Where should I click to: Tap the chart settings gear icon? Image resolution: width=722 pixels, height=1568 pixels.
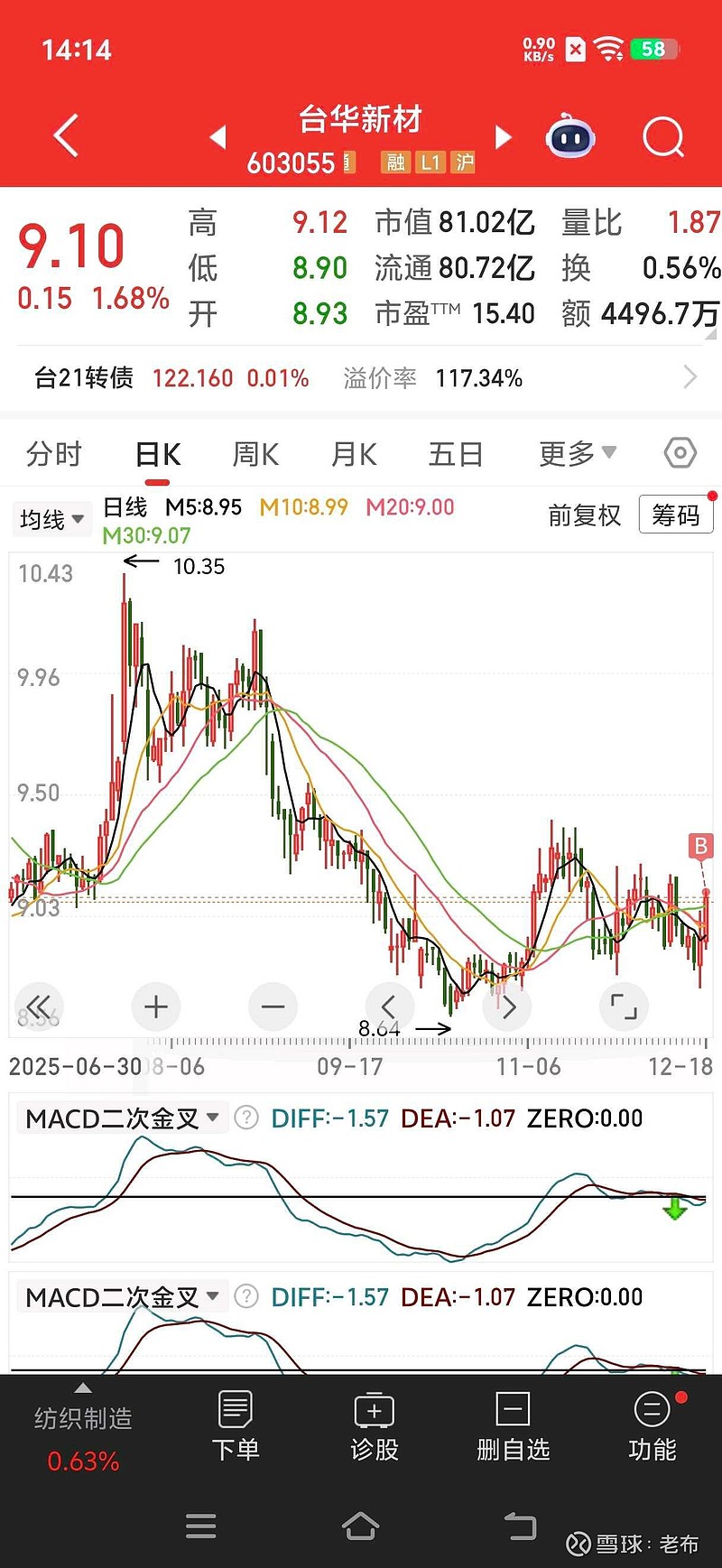pyautogui.click(x=679, y=454)
